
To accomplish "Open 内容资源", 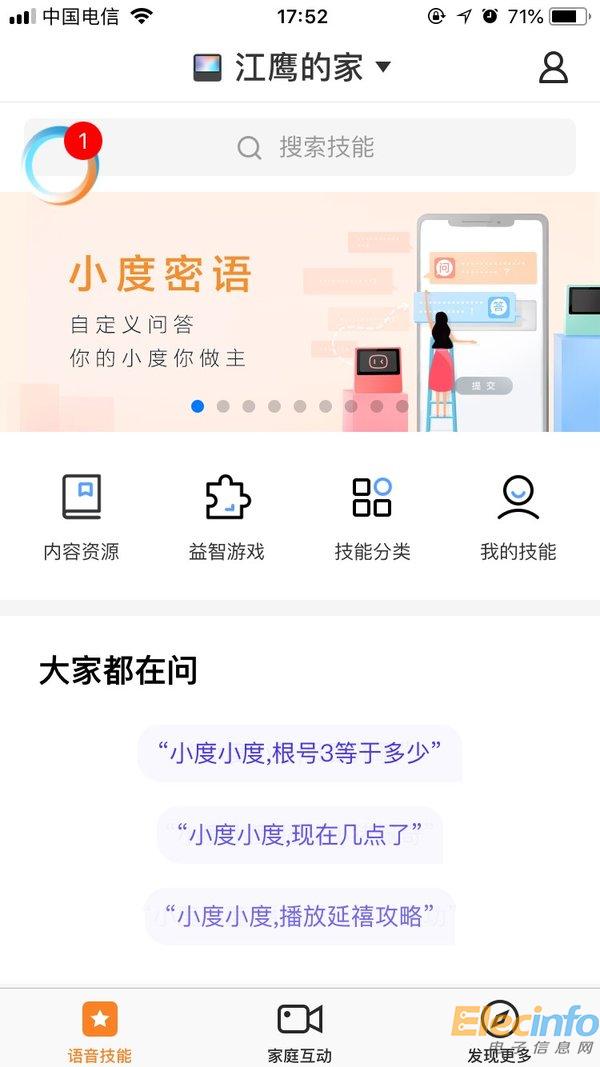I will point(81,518).
